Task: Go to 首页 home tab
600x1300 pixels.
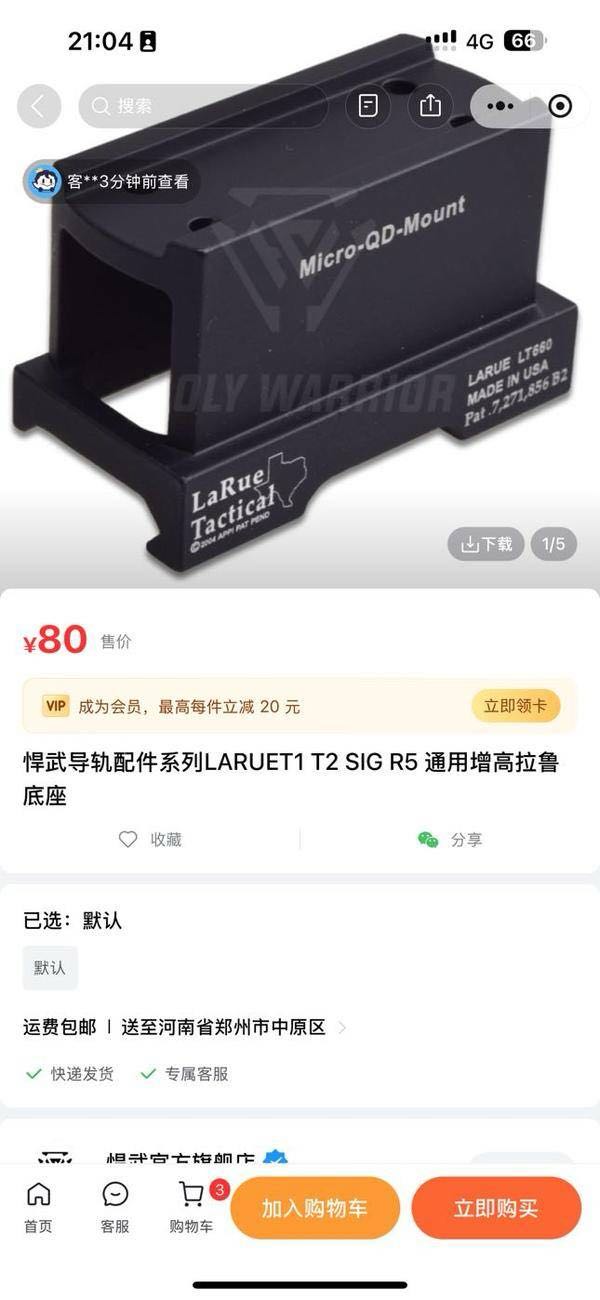Action: pyautogui.click(x=38, y=1207)
